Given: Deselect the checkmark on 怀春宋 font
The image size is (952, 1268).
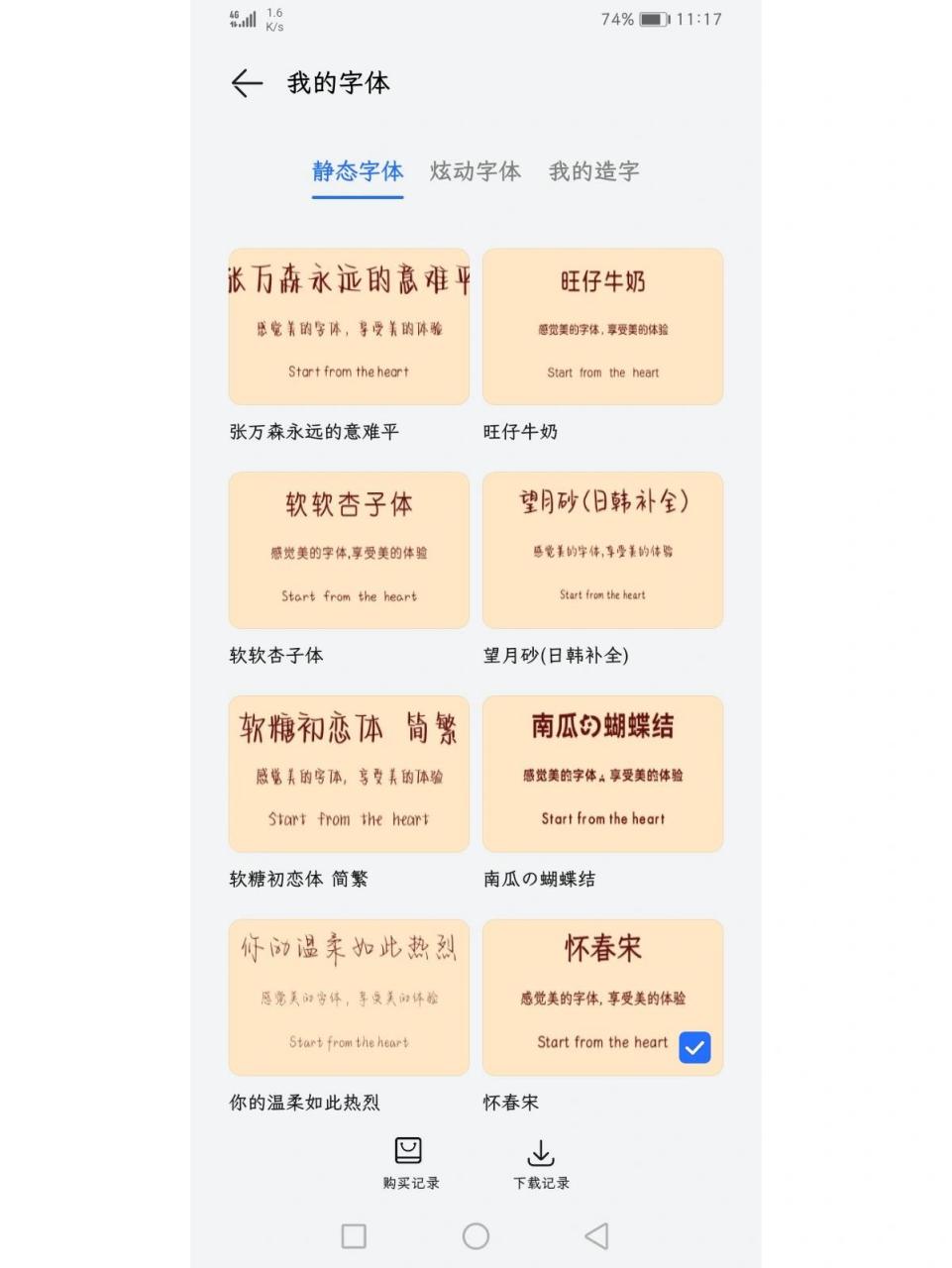Looking at the screenshot, I should click(x=694, y=1047).
